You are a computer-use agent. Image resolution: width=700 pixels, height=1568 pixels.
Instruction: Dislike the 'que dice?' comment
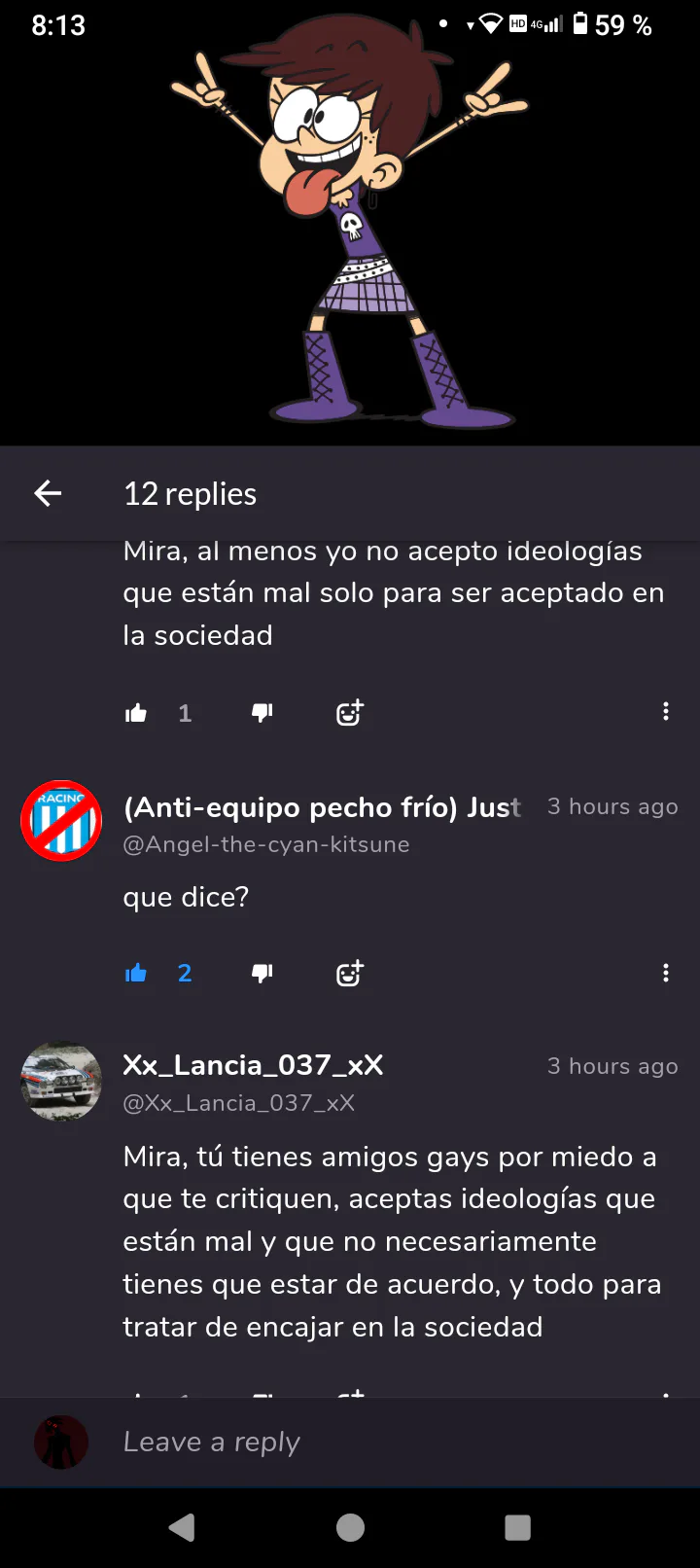[262, 973]
